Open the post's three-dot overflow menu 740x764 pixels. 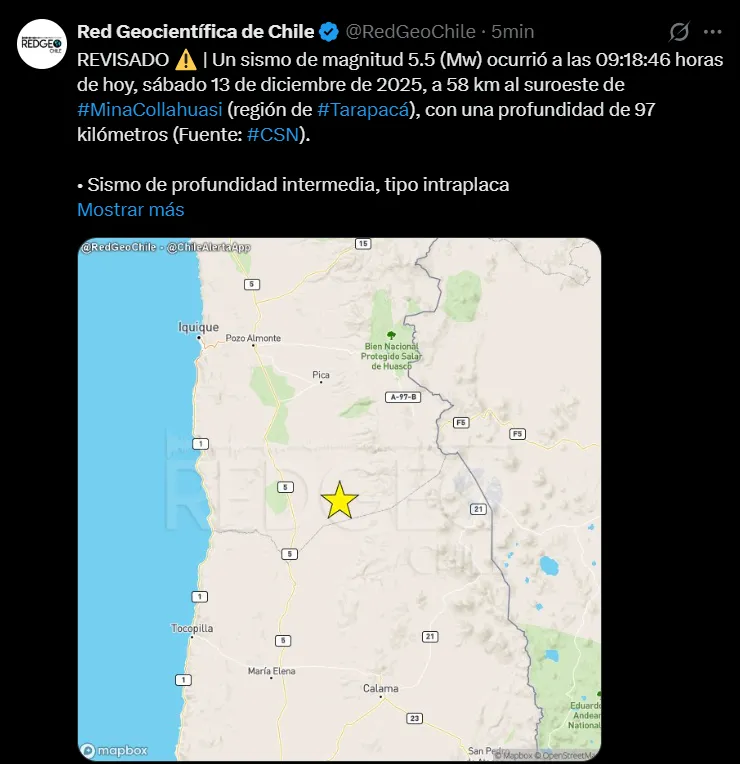[712, 32]
